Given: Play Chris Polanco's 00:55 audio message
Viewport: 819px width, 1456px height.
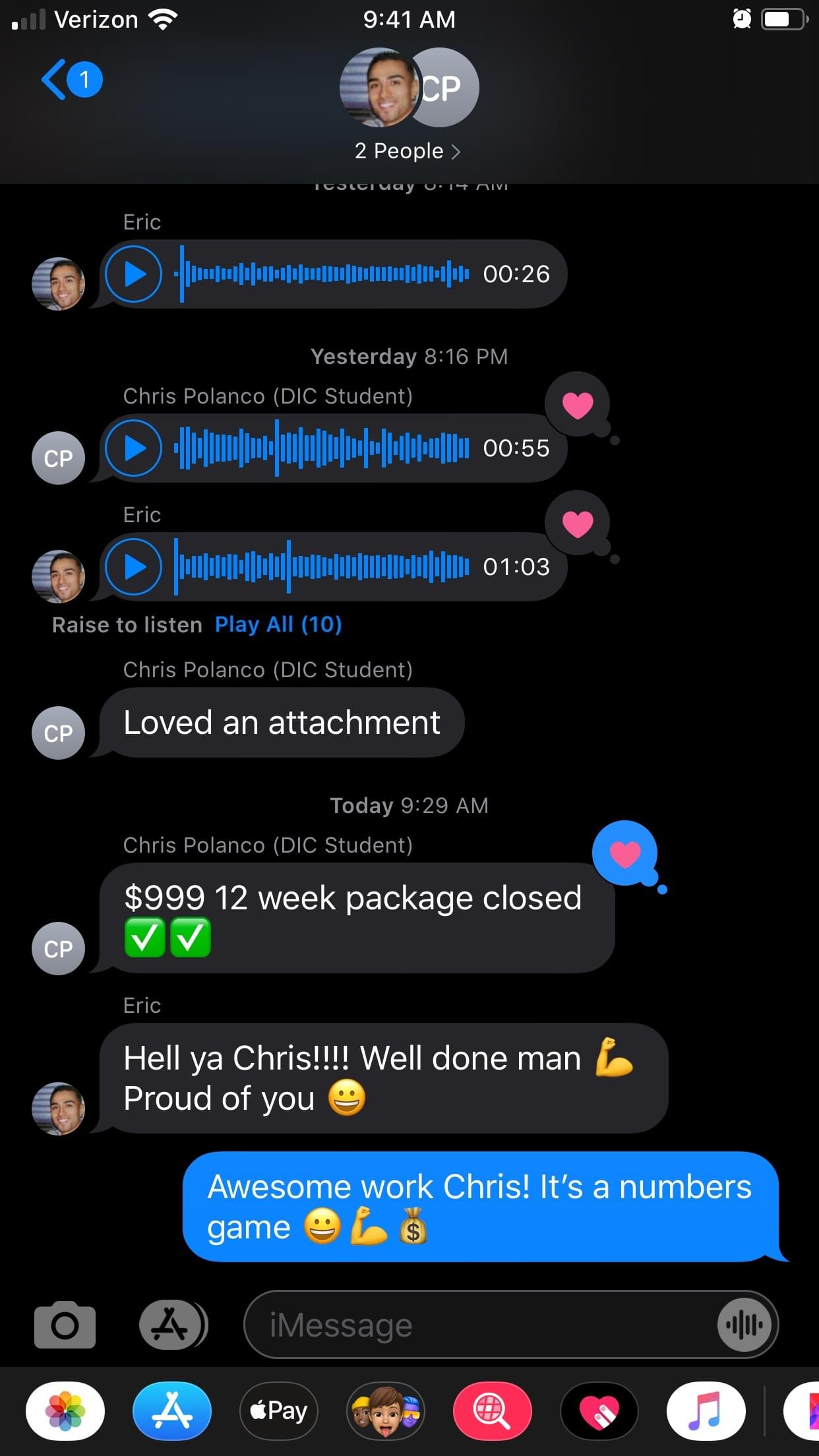Looking at the screenshot, I should pyautogui.click(x=134, y=448).
